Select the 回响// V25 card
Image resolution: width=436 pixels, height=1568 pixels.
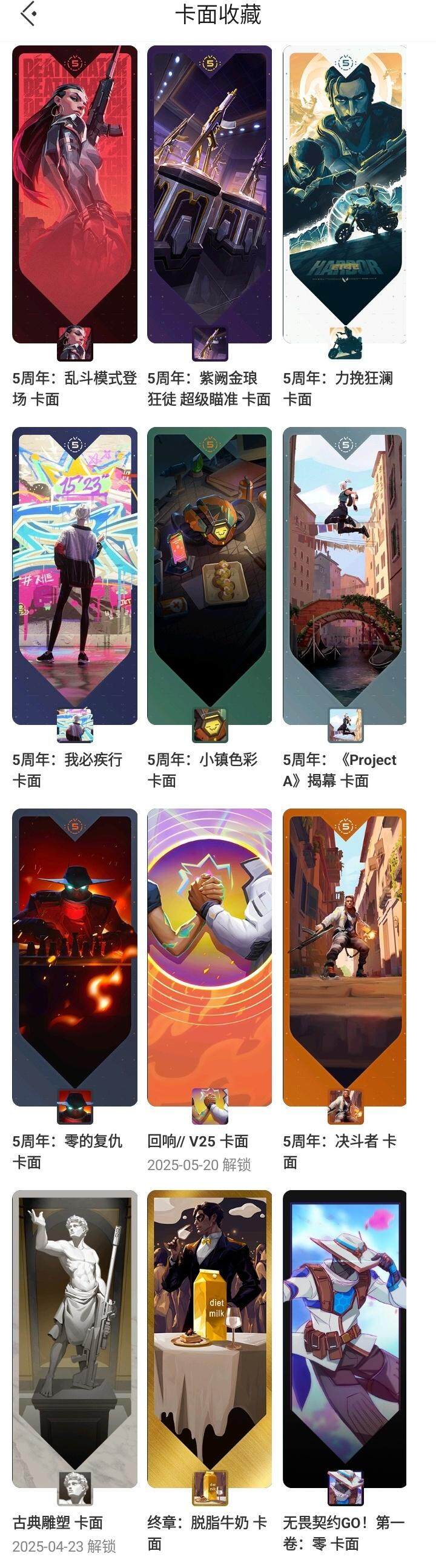click(x=210, y=957)
